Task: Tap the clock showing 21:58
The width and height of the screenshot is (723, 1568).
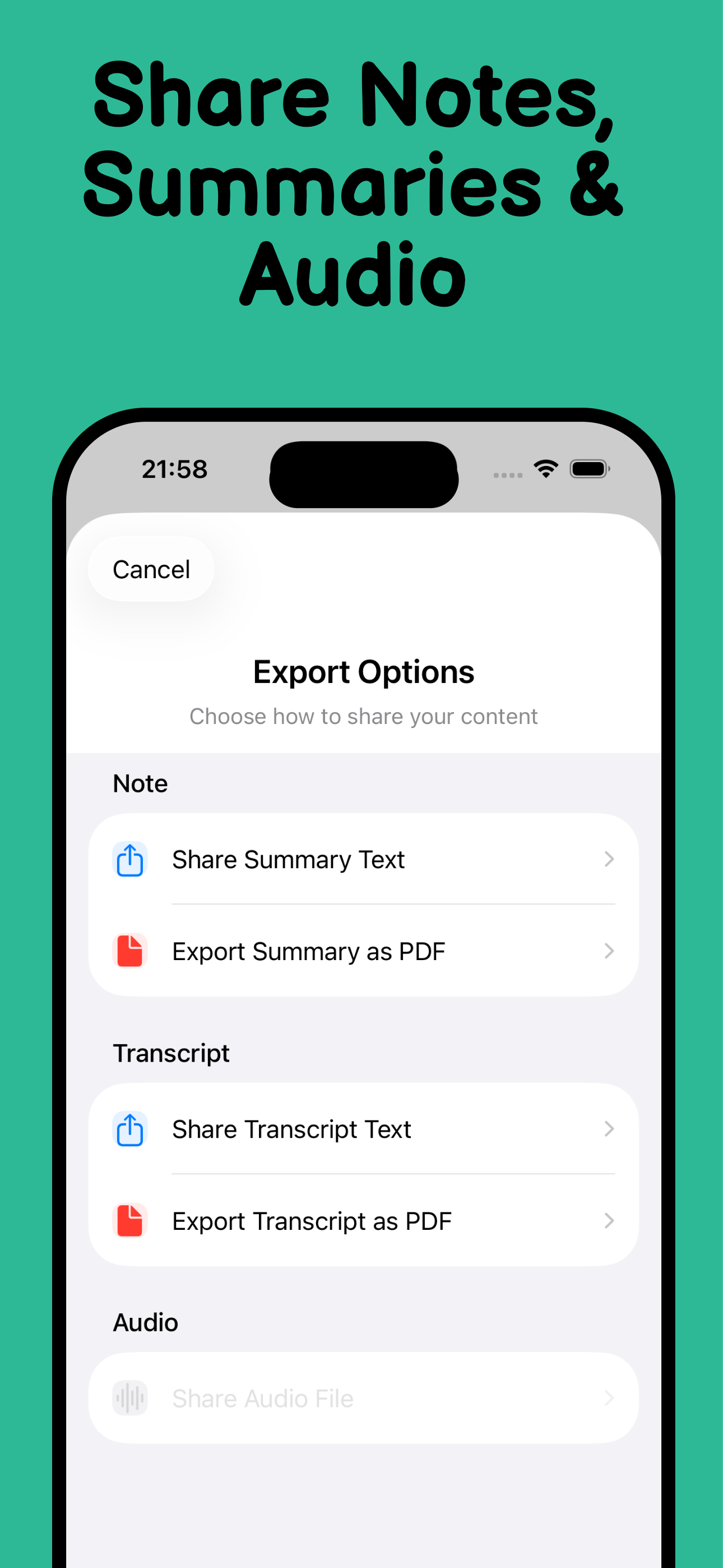Action: coord(174,468)
